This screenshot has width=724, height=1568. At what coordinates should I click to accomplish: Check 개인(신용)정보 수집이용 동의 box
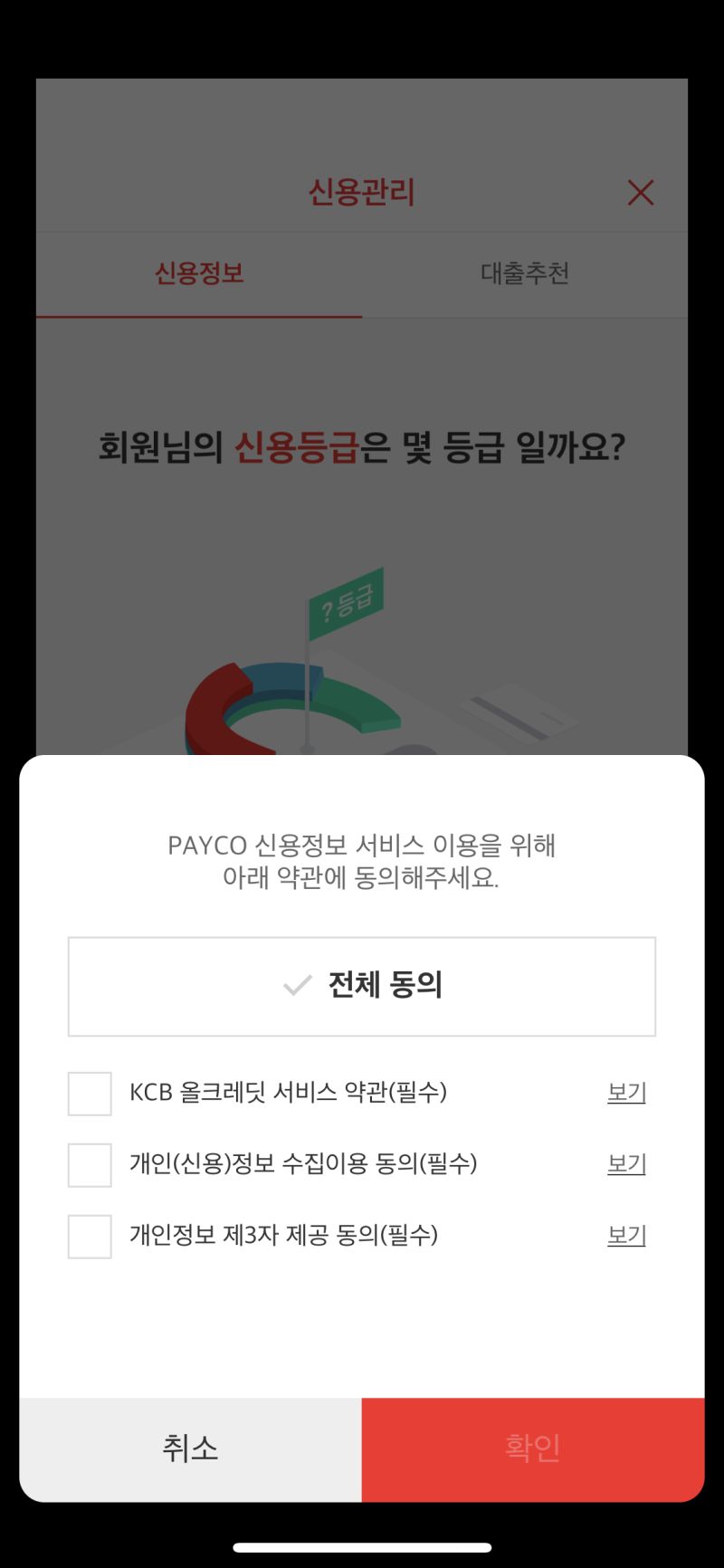90,1165
